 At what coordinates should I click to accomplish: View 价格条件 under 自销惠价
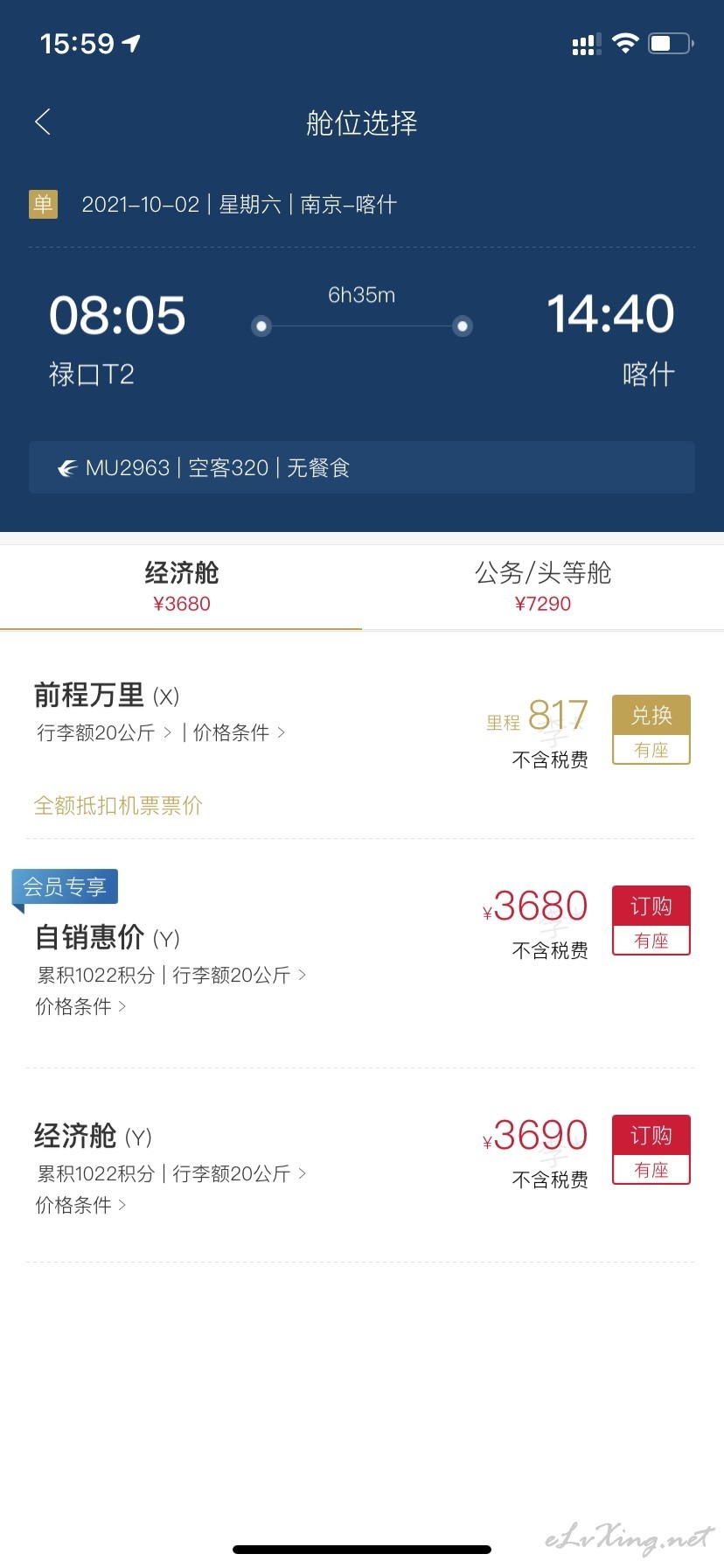pyautogui.click(x=80, y=1006)
